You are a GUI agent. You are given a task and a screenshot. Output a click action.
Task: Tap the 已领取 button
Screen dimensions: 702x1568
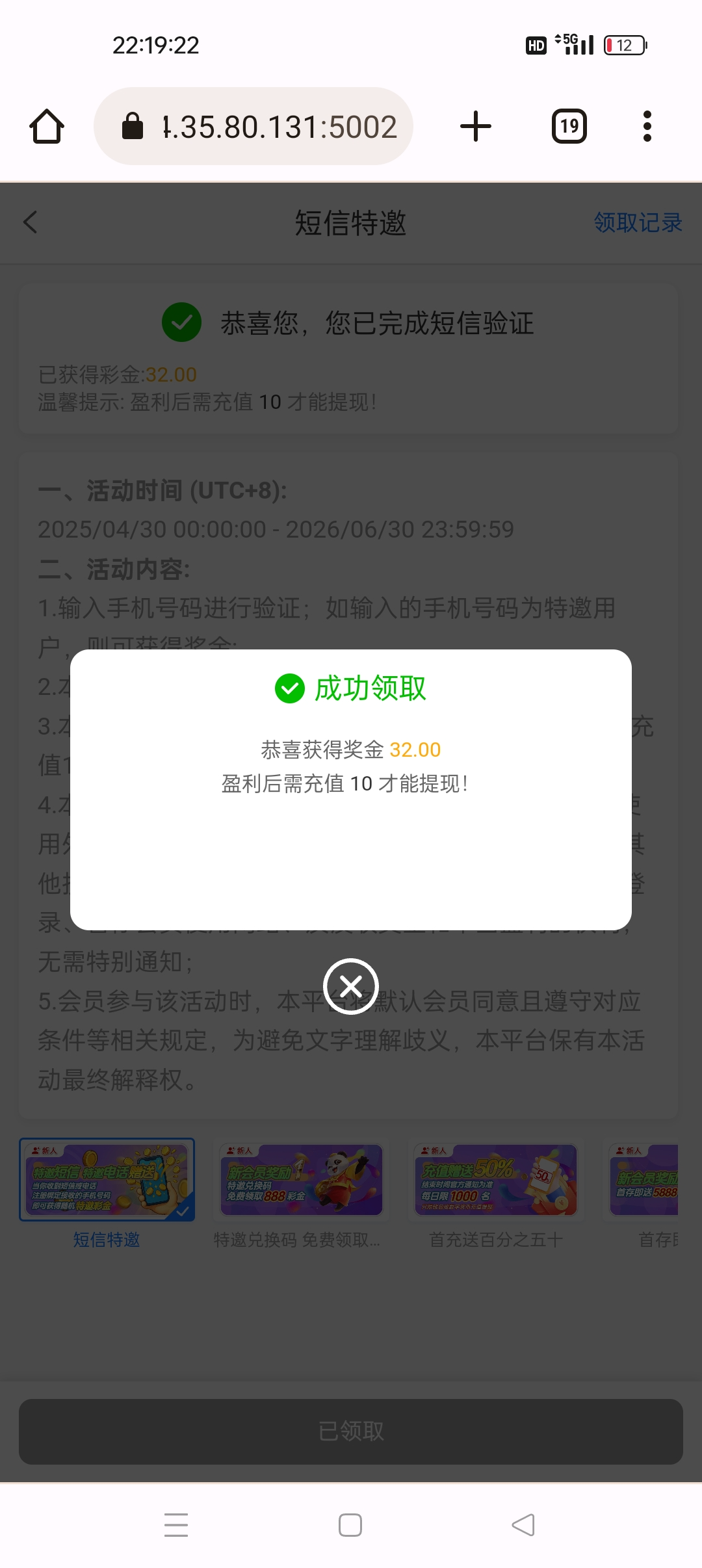(351, 1431)
